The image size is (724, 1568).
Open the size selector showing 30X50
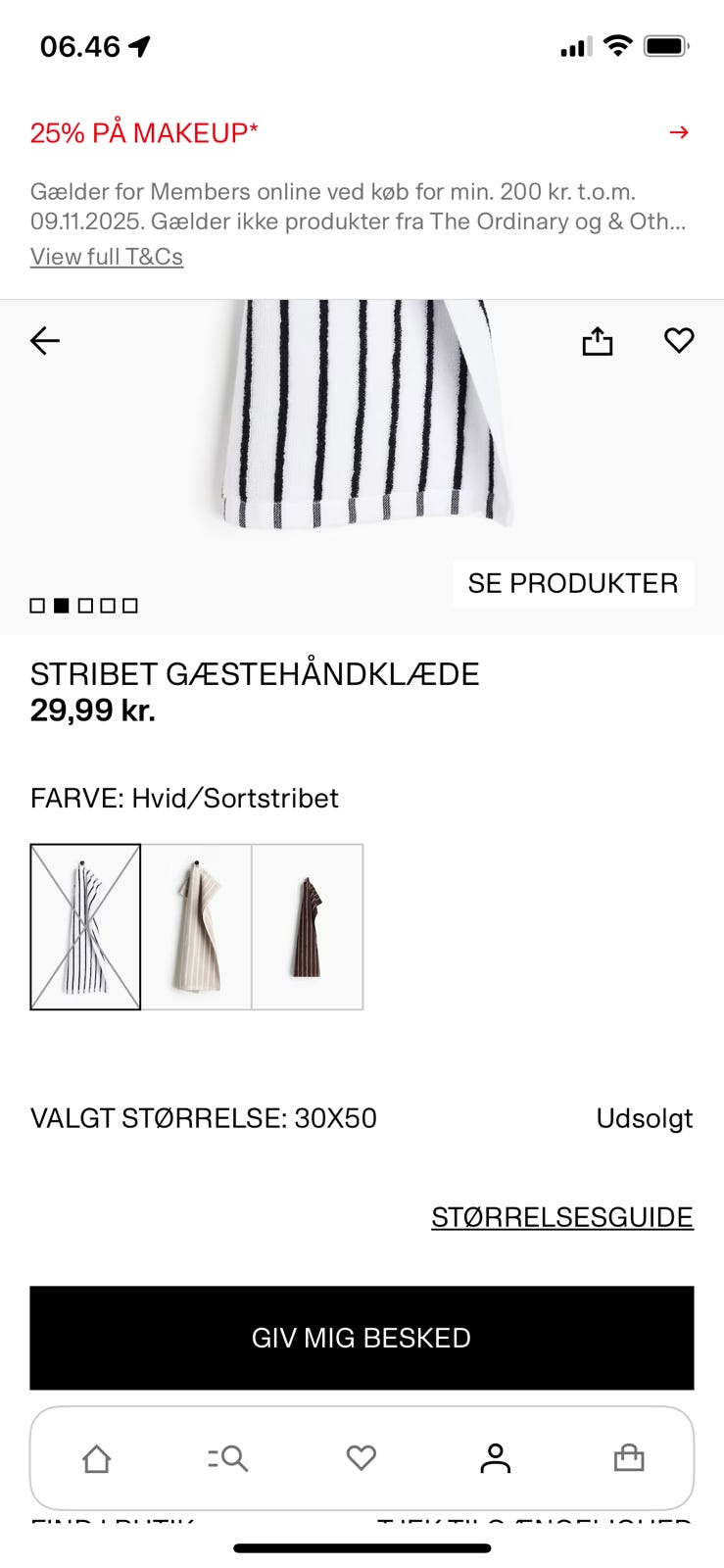(203, 1118)
